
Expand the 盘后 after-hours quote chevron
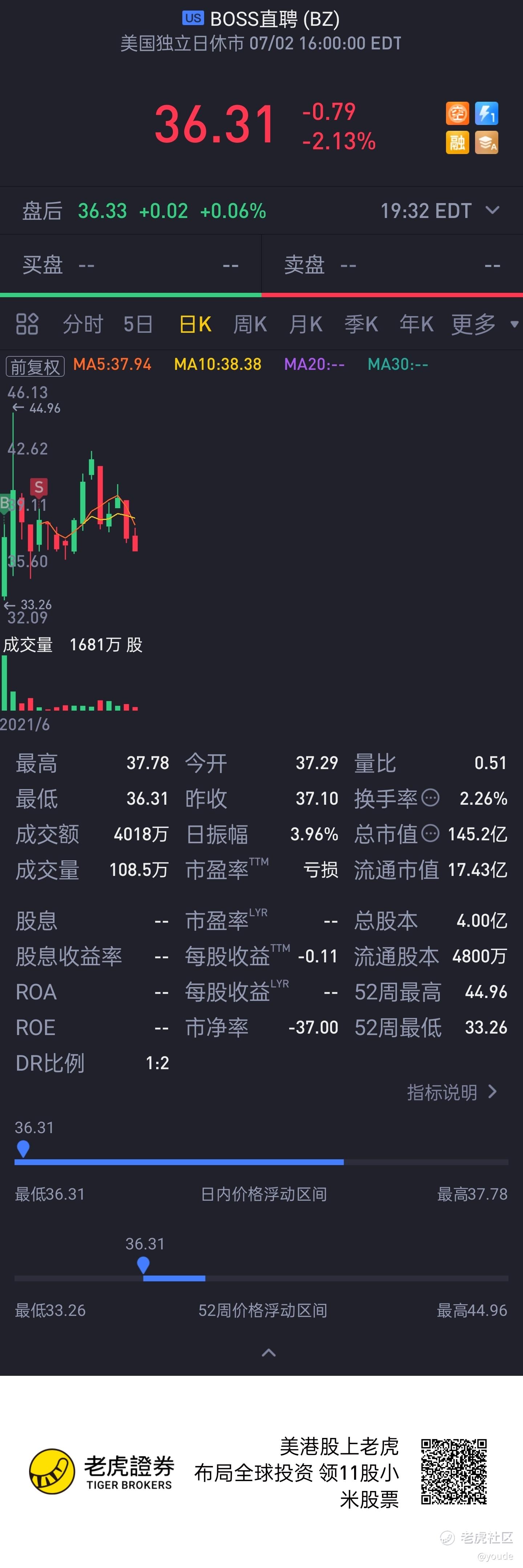[x=492, y=211]
